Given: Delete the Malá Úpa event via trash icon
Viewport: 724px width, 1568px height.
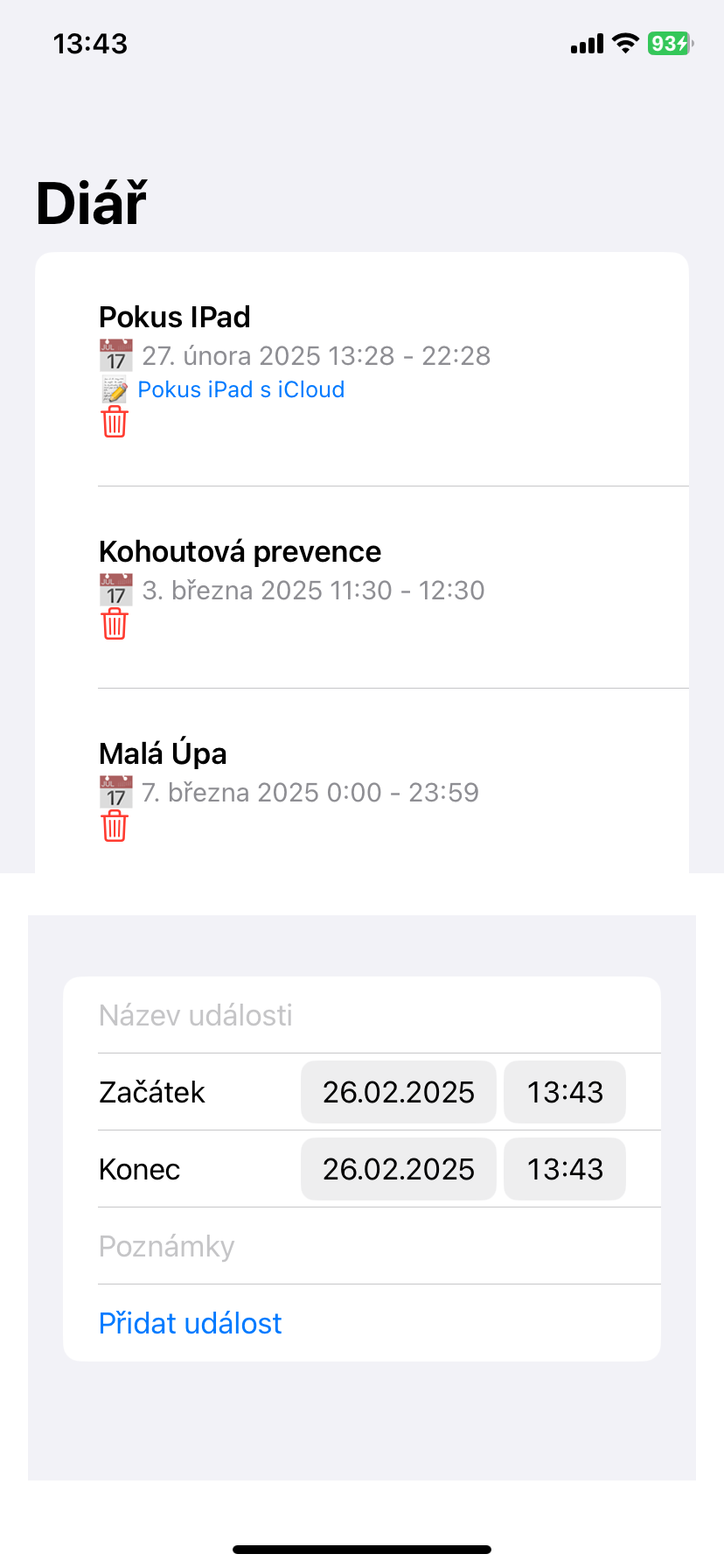Looking at the screenshot, I should pos(114,825).
